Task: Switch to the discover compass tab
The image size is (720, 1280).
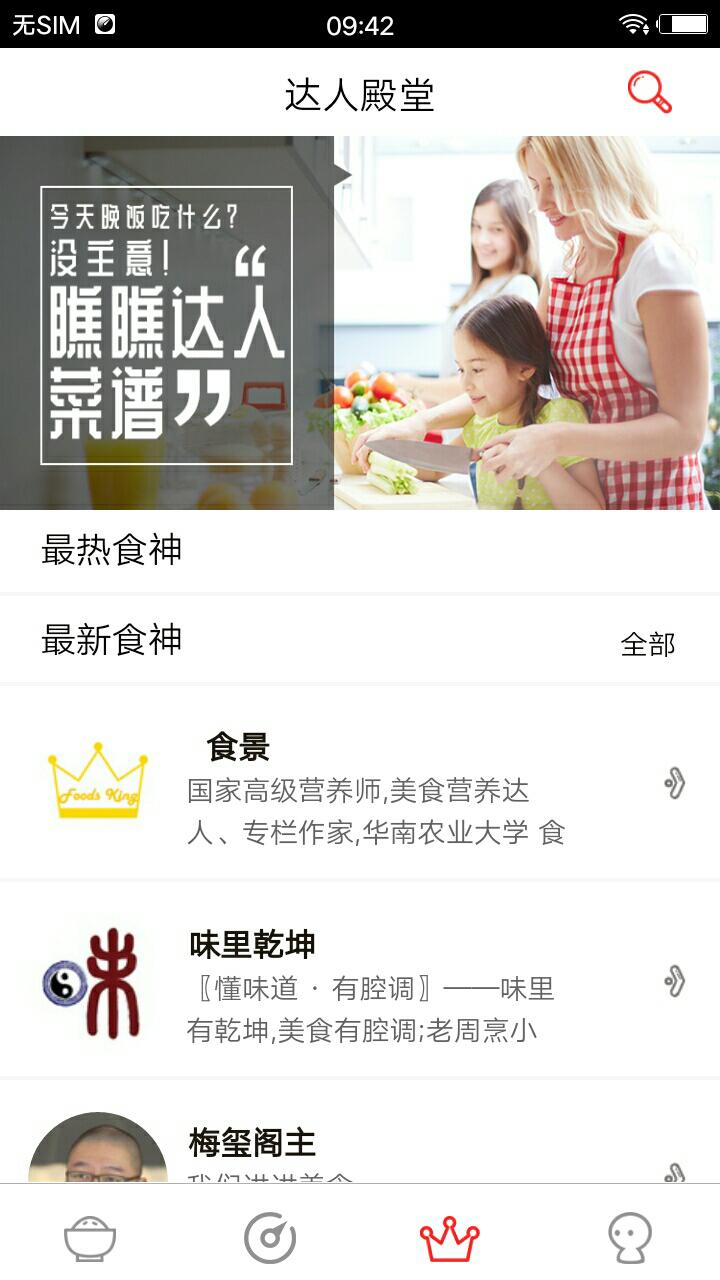Action: pyautogui.click(x=270, y=1238)
